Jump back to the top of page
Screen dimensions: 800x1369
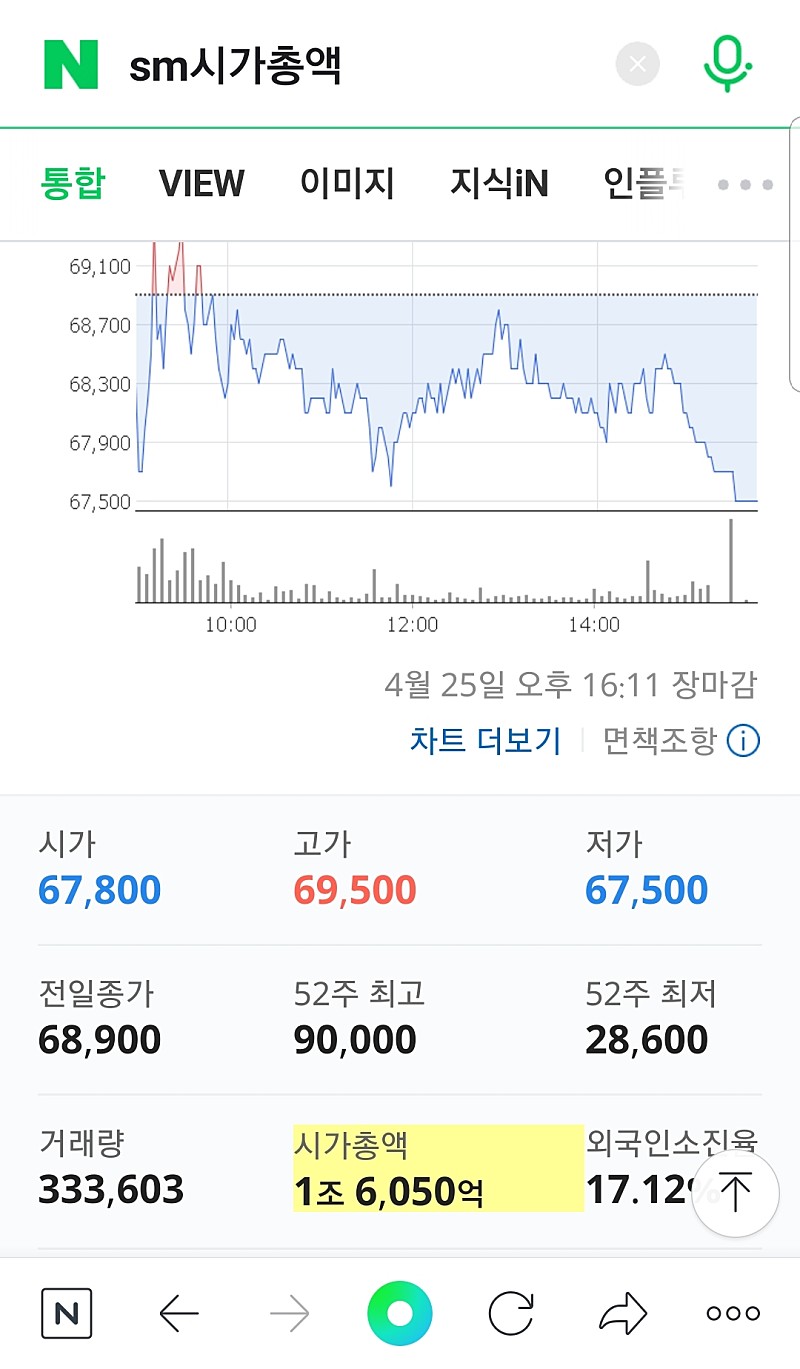pyautogui.click(x=735, y=1193)
